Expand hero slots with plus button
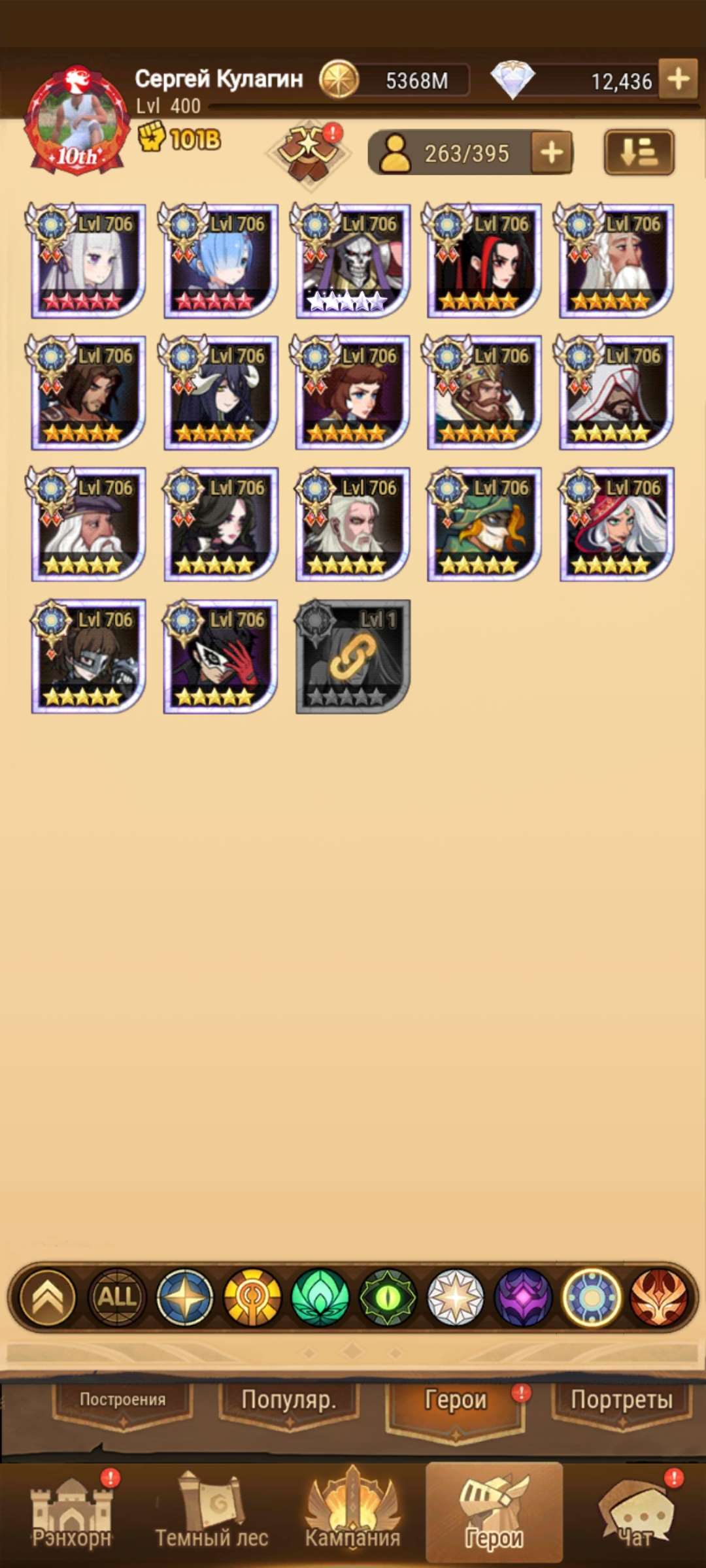The height and width of the screenshot is (1568, 706). (552, 153)
